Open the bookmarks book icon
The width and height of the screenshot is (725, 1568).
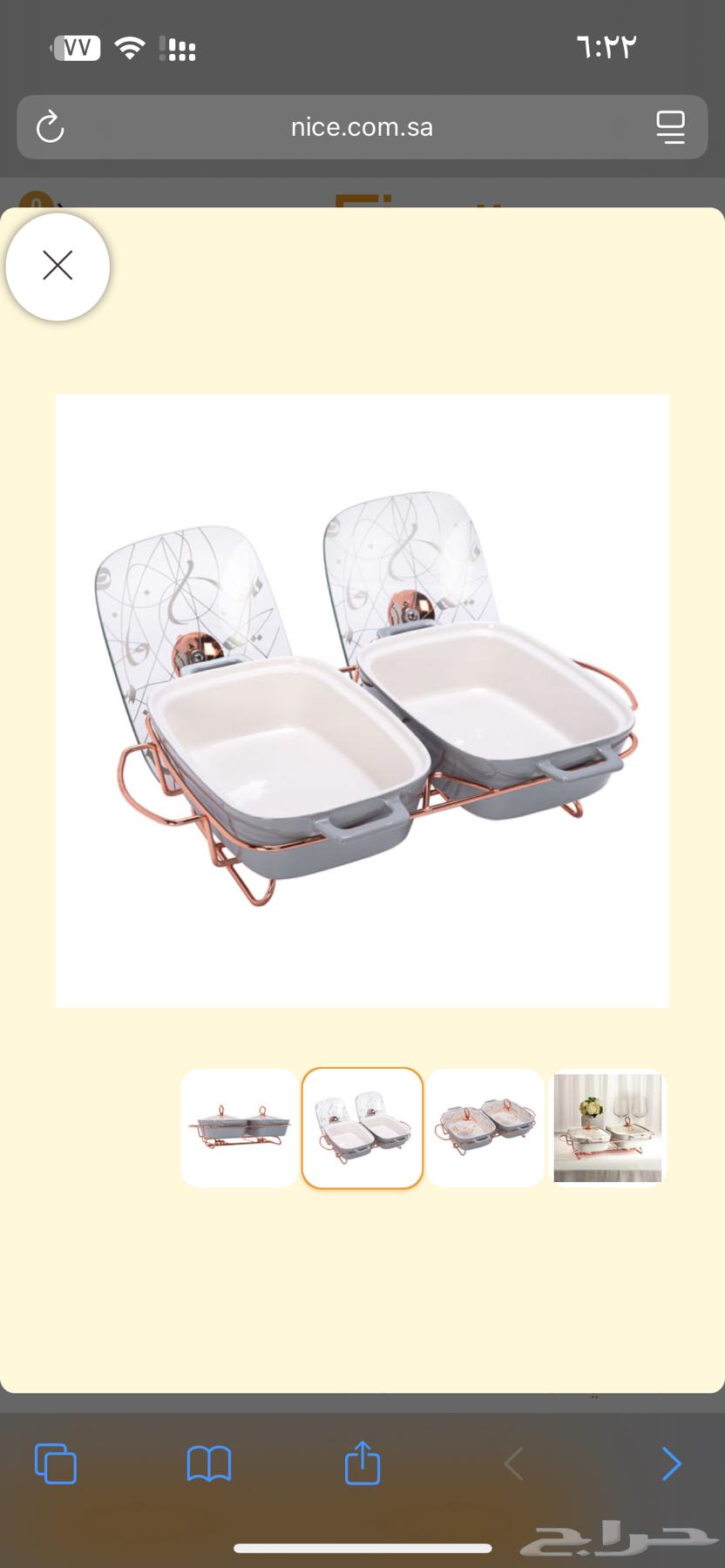tap(209, 1463)
